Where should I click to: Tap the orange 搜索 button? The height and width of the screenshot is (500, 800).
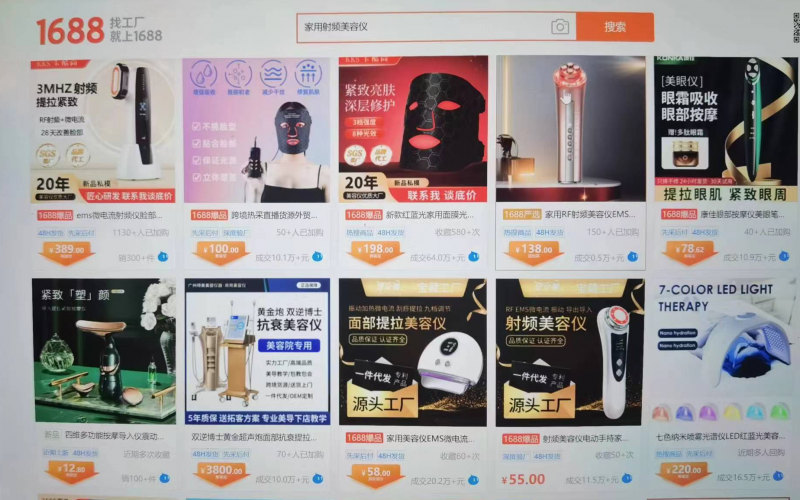(615, 27)
